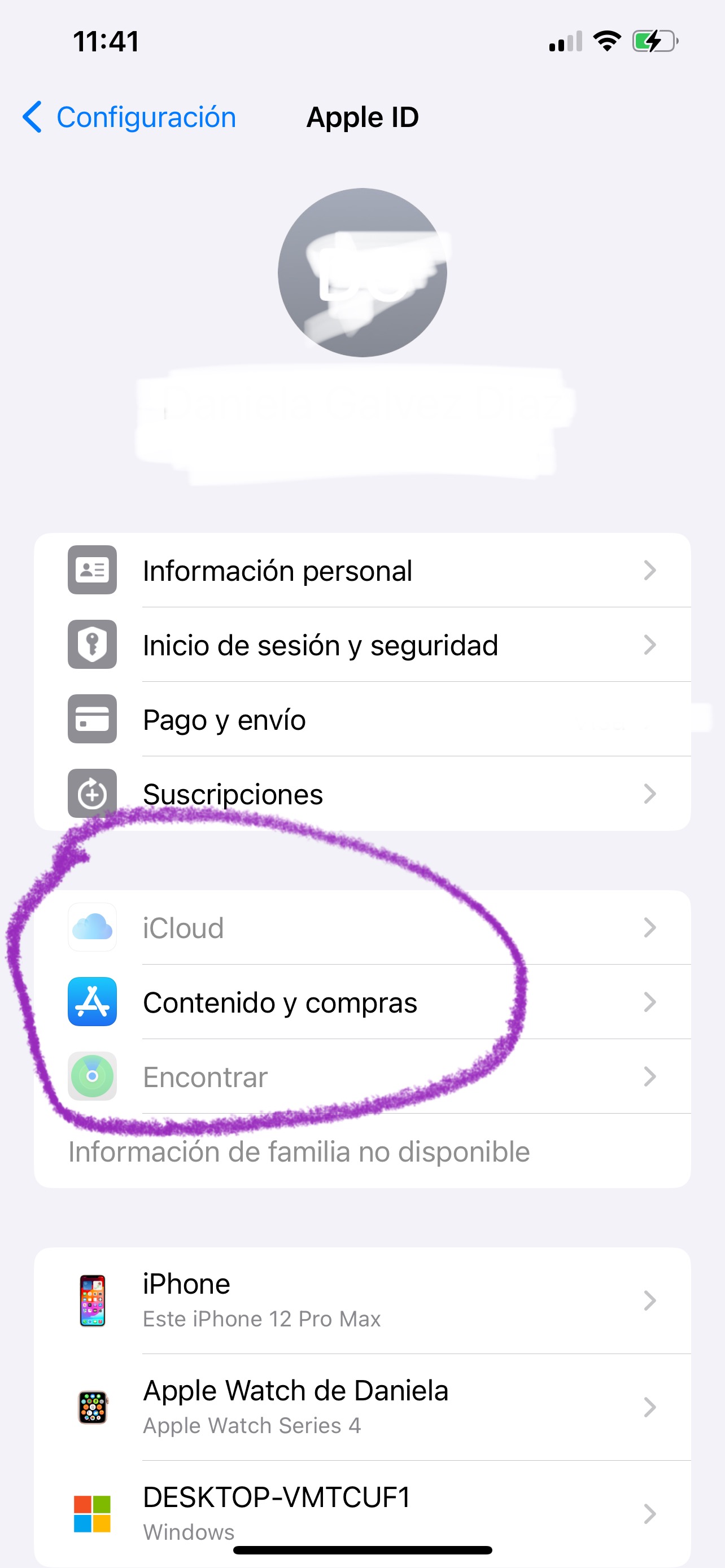Open Apple Watch de Daniela details

(x=362, y=1407)
